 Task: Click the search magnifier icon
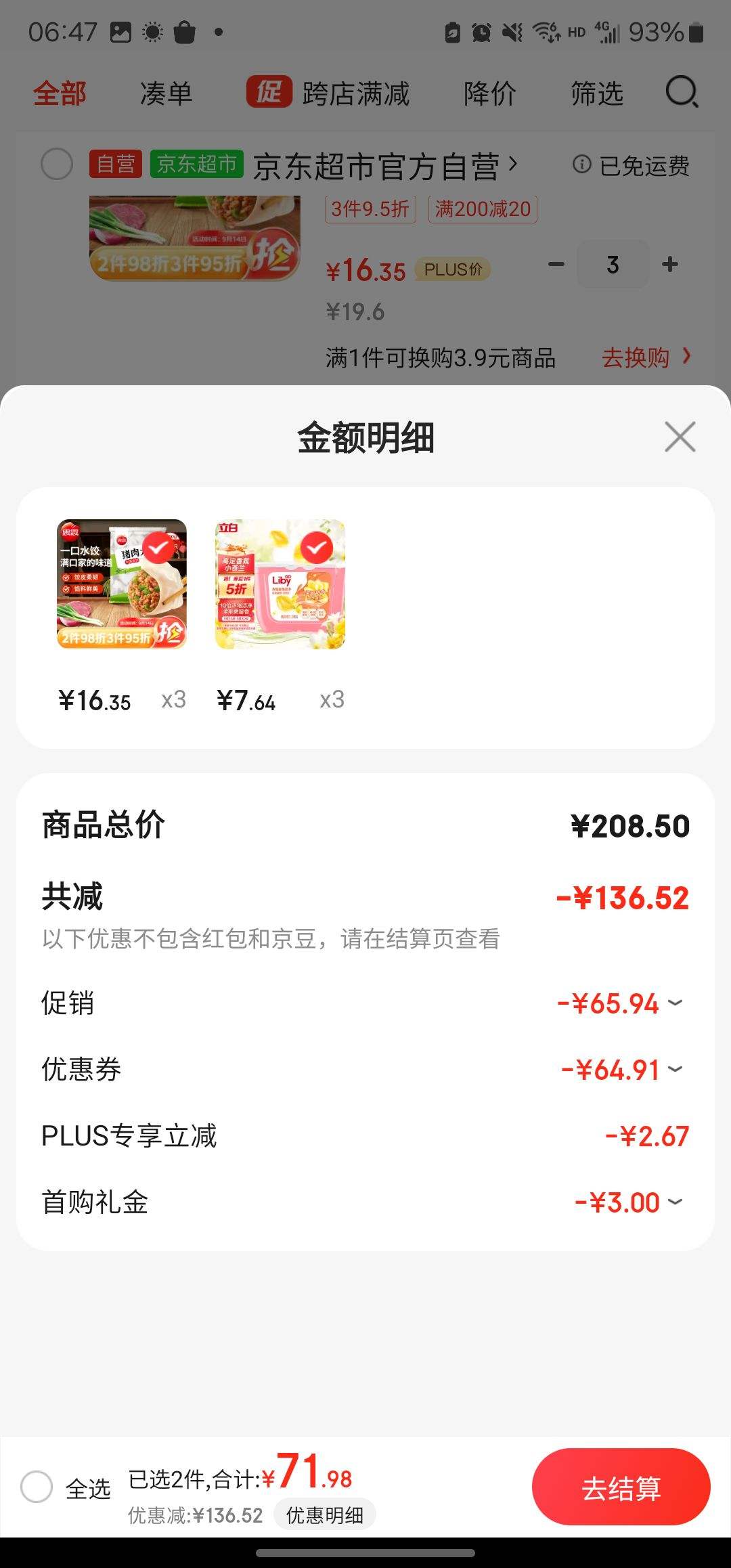pos(682,93)
